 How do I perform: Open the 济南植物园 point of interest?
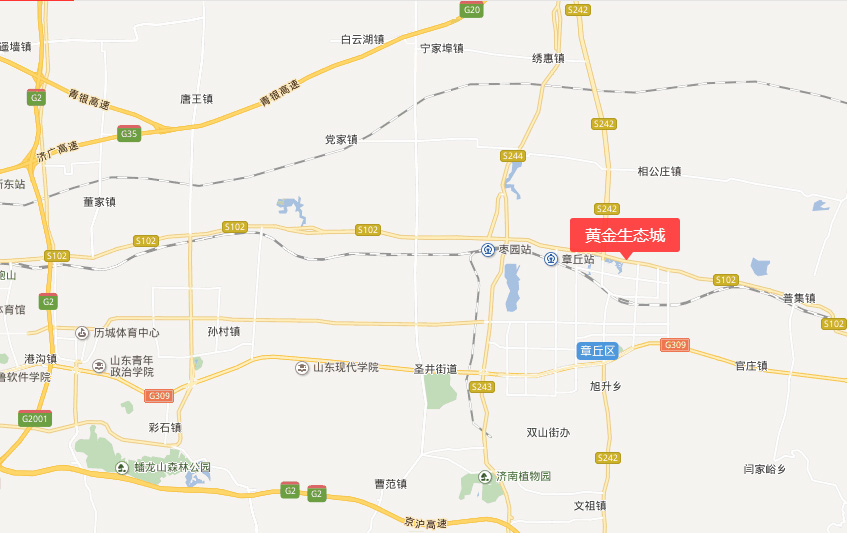(486, 476)
